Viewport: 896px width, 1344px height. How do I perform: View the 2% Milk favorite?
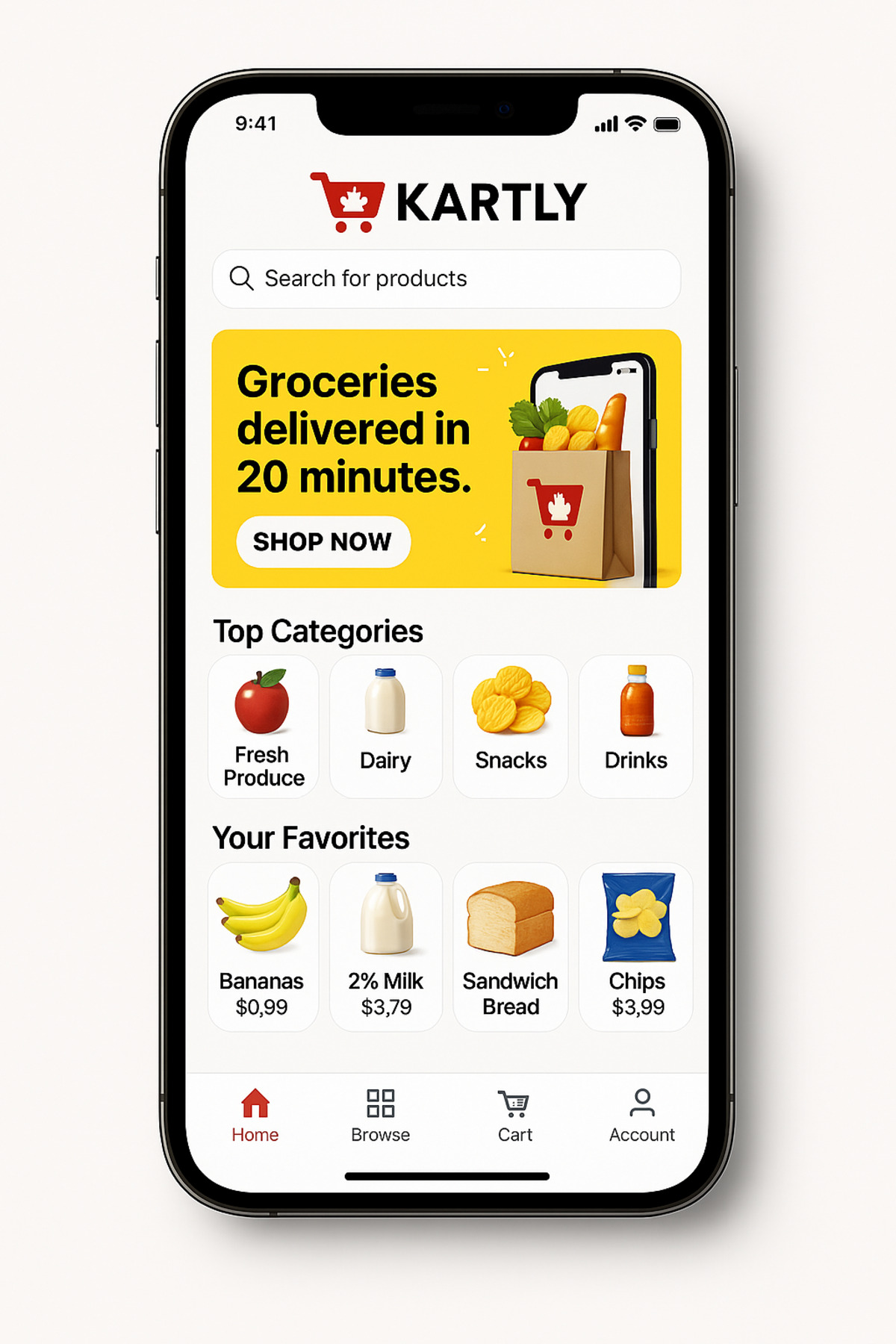tap(385, 946)
